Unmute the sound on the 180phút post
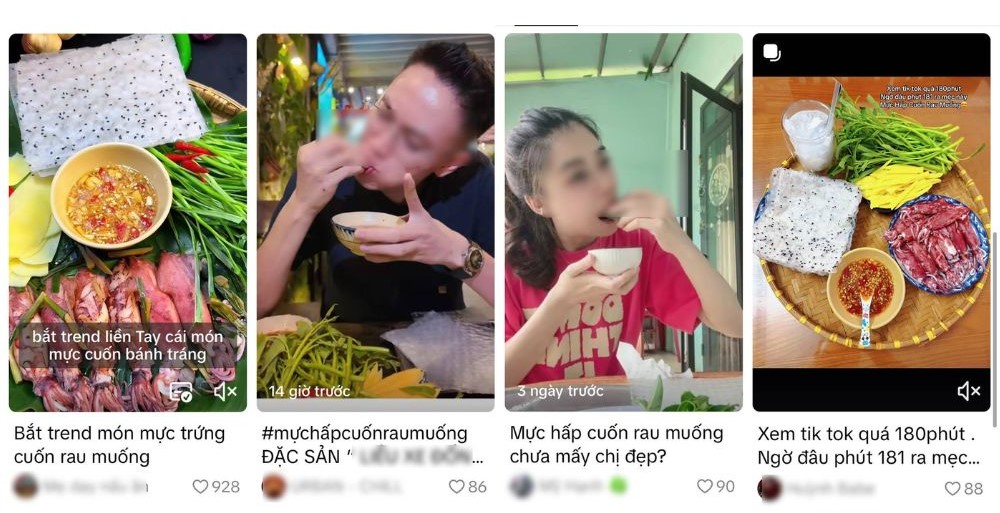The height and width of the screenshot is (513, 1000). [968, 391]
